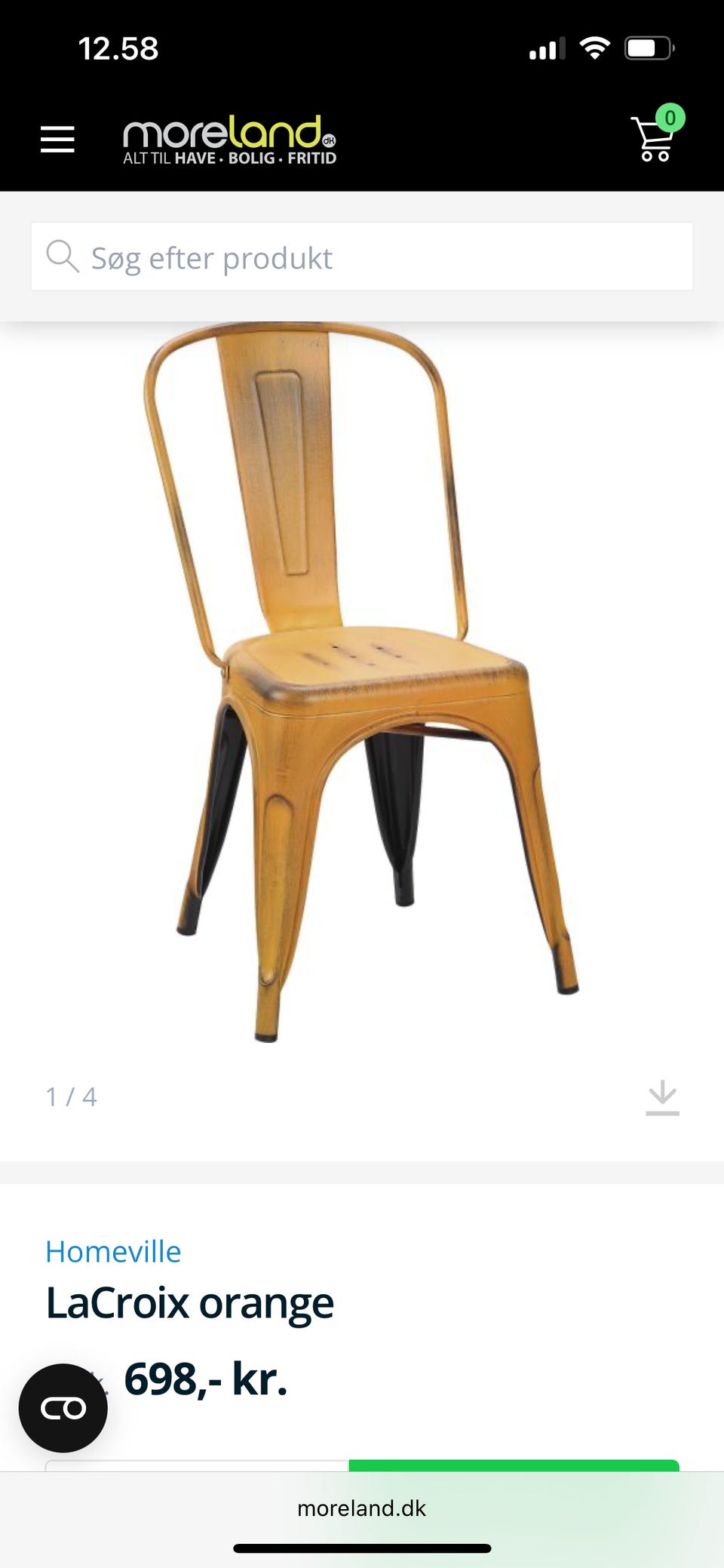724x1568 pixels.
Task: Focus the 'Søg efter produkt' search field
Action: click(362, 257)
